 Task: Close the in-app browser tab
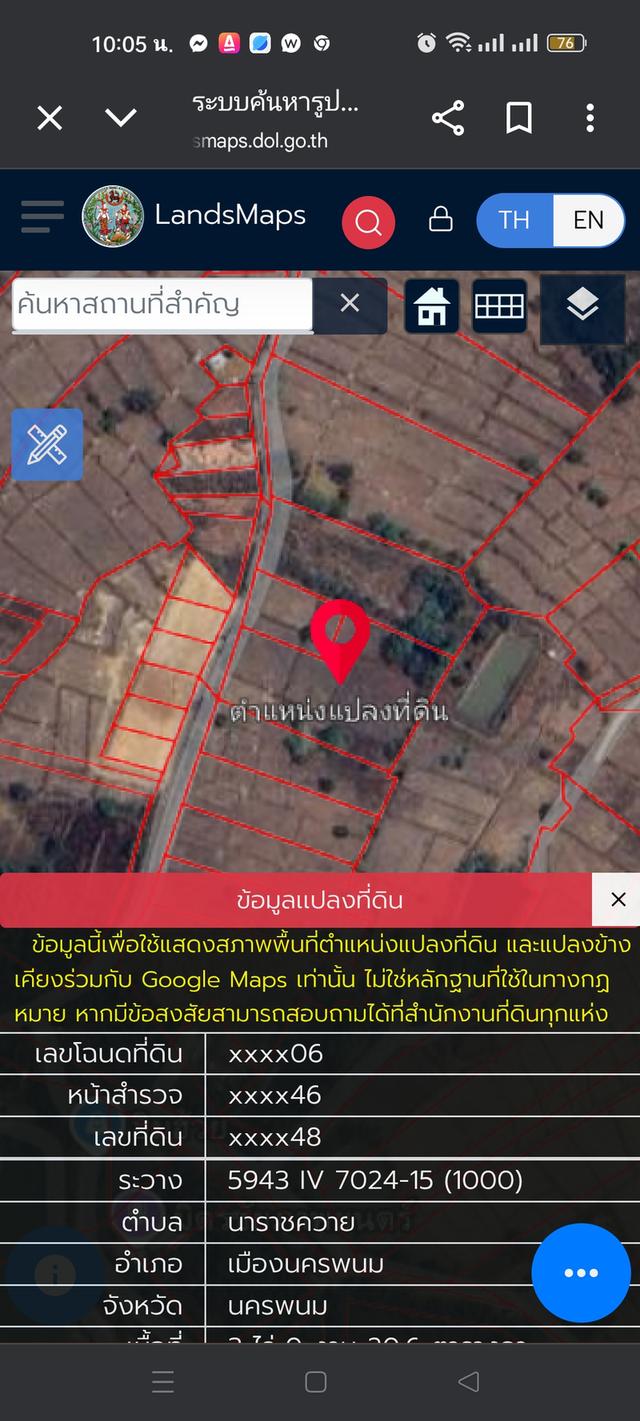tap(49, 118)
